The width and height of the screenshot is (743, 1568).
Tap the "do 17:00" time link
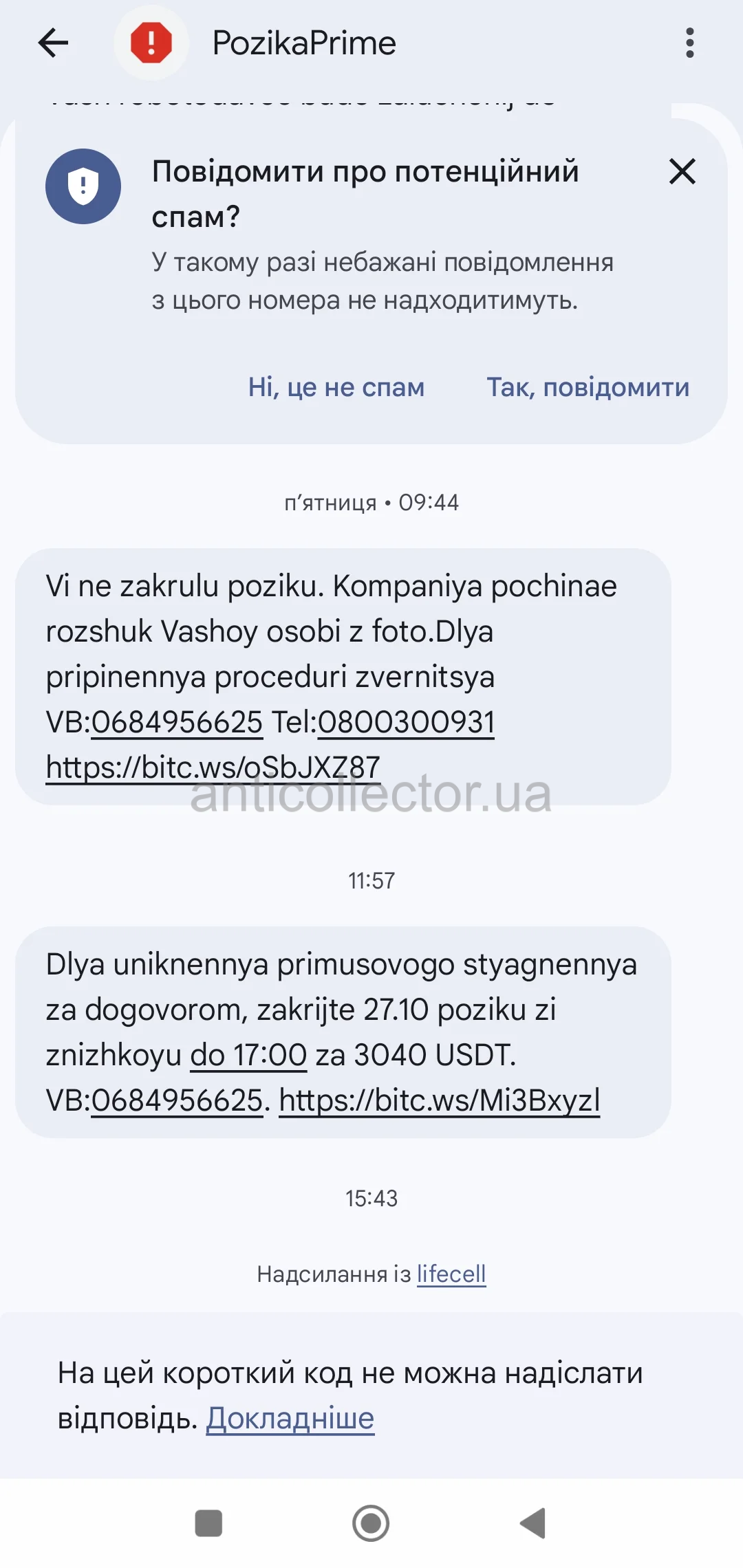click(248, 1055)
